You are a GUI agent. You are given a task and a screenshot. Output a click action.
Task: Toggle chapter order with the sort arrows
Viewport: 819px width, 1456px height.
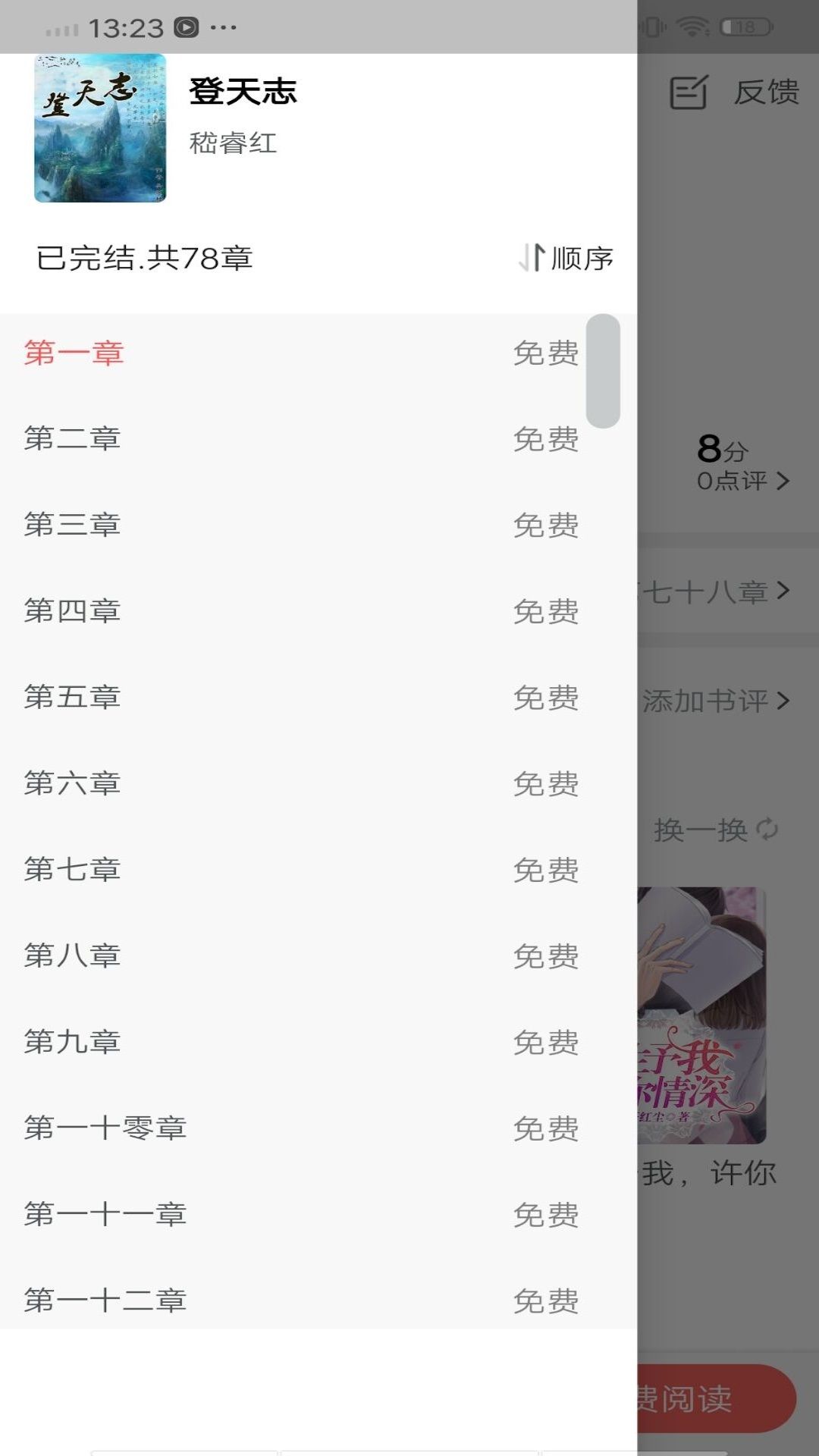[531, 258]
